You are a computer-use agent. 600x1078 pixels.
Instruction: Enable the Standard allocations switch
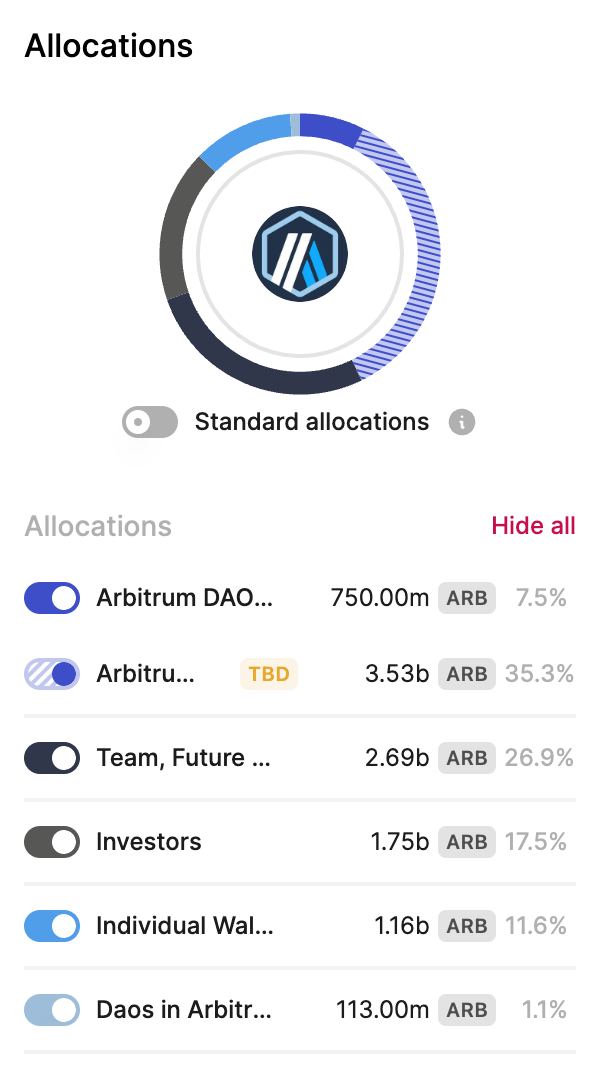point(150,422)
